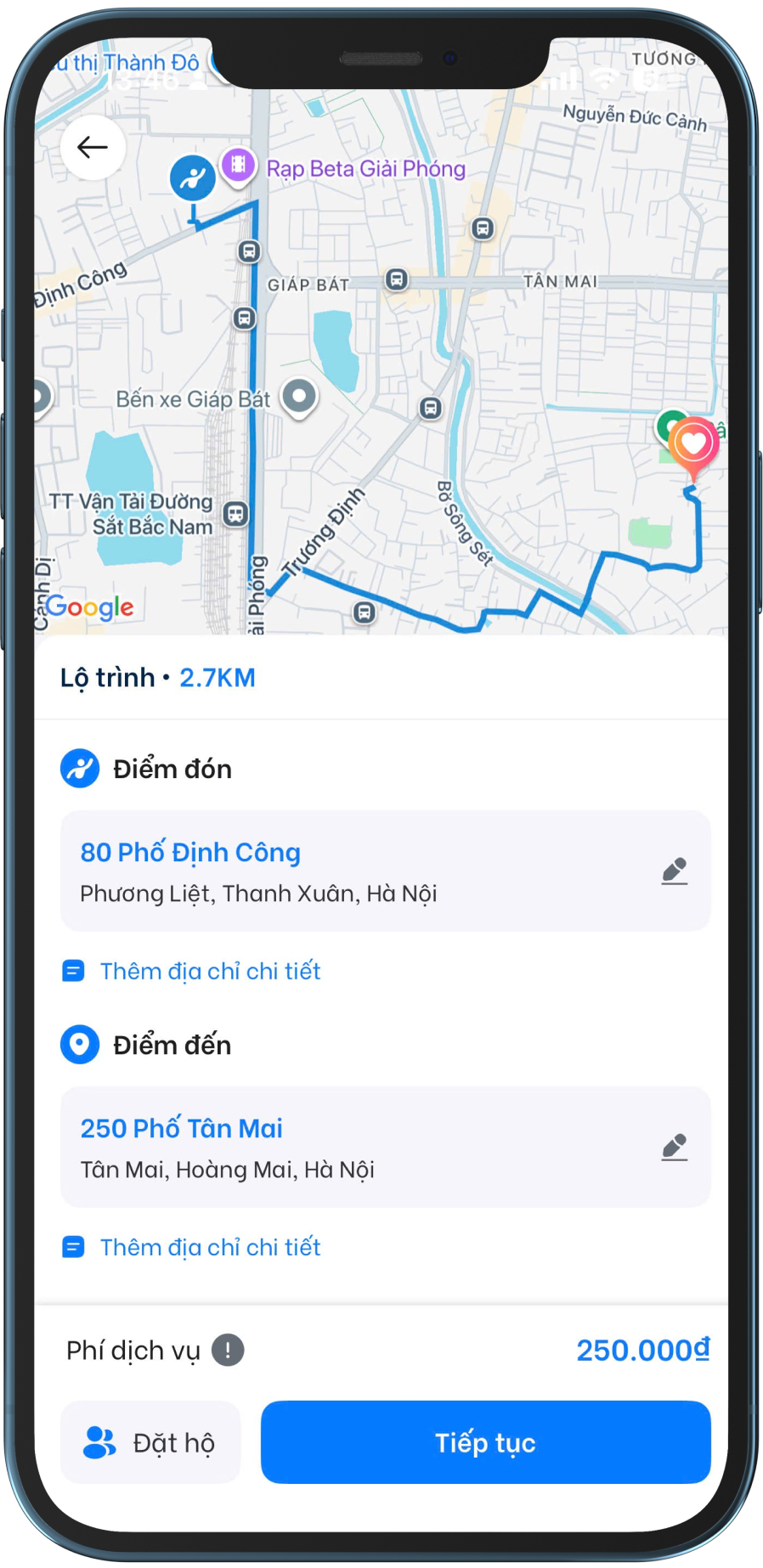Continue with the Tiếp tục button

485,1442
